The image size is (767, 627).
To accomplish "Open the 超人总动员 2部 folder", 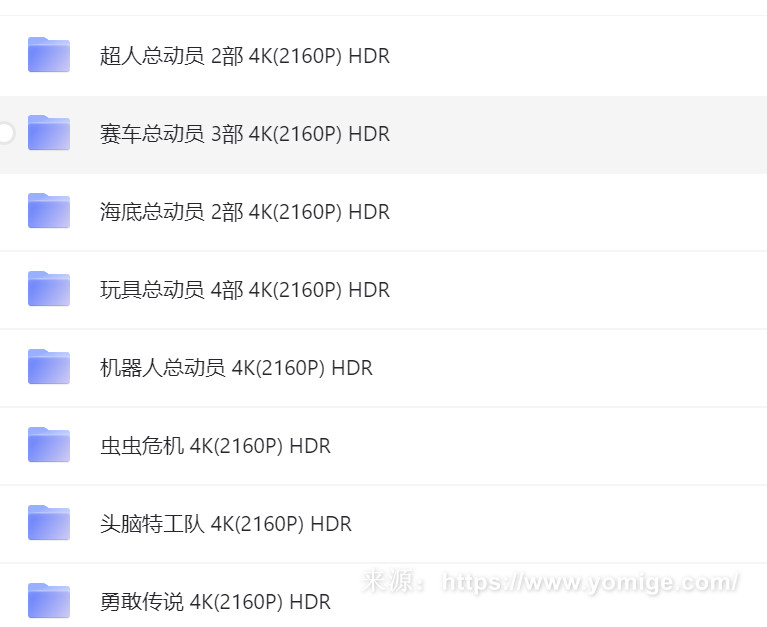I will click(244, 56).
